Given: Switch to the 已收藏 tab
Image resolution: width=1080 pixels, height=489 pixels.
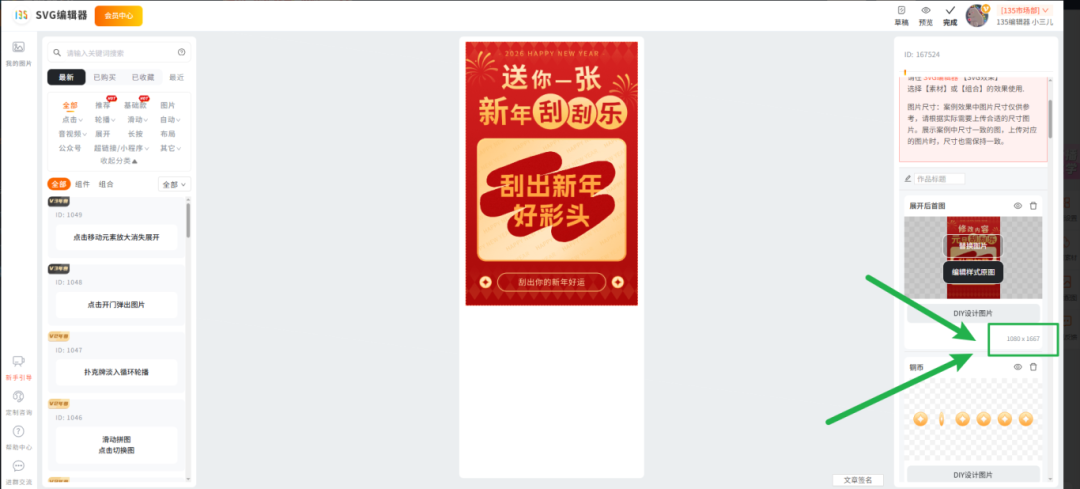Looking at the screenshot, I should [143, 77].
